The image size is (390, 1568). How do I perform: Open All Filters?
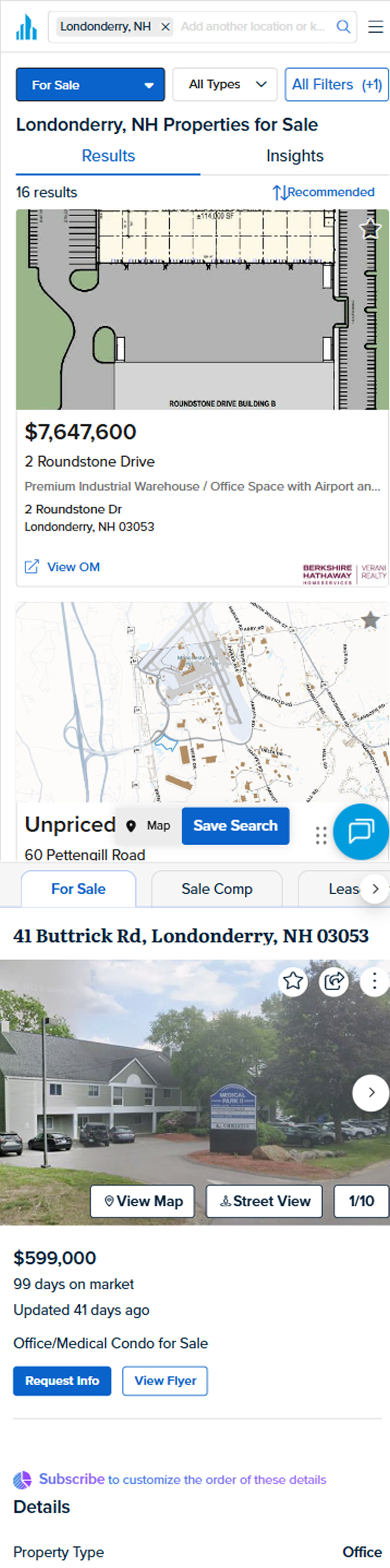(x=336, y=85)
